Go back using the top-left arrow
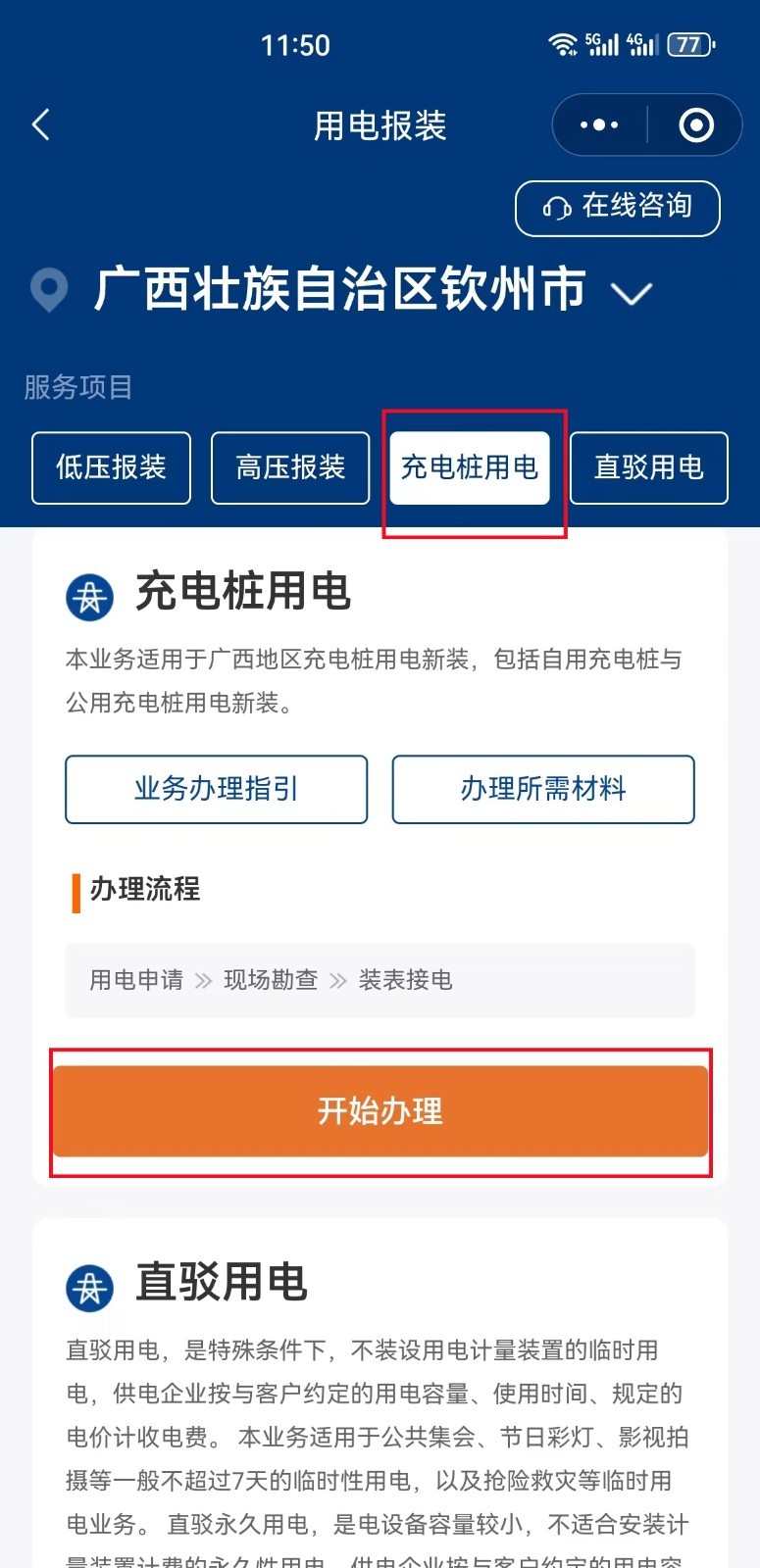760x1568 pixels. [41, 125]
